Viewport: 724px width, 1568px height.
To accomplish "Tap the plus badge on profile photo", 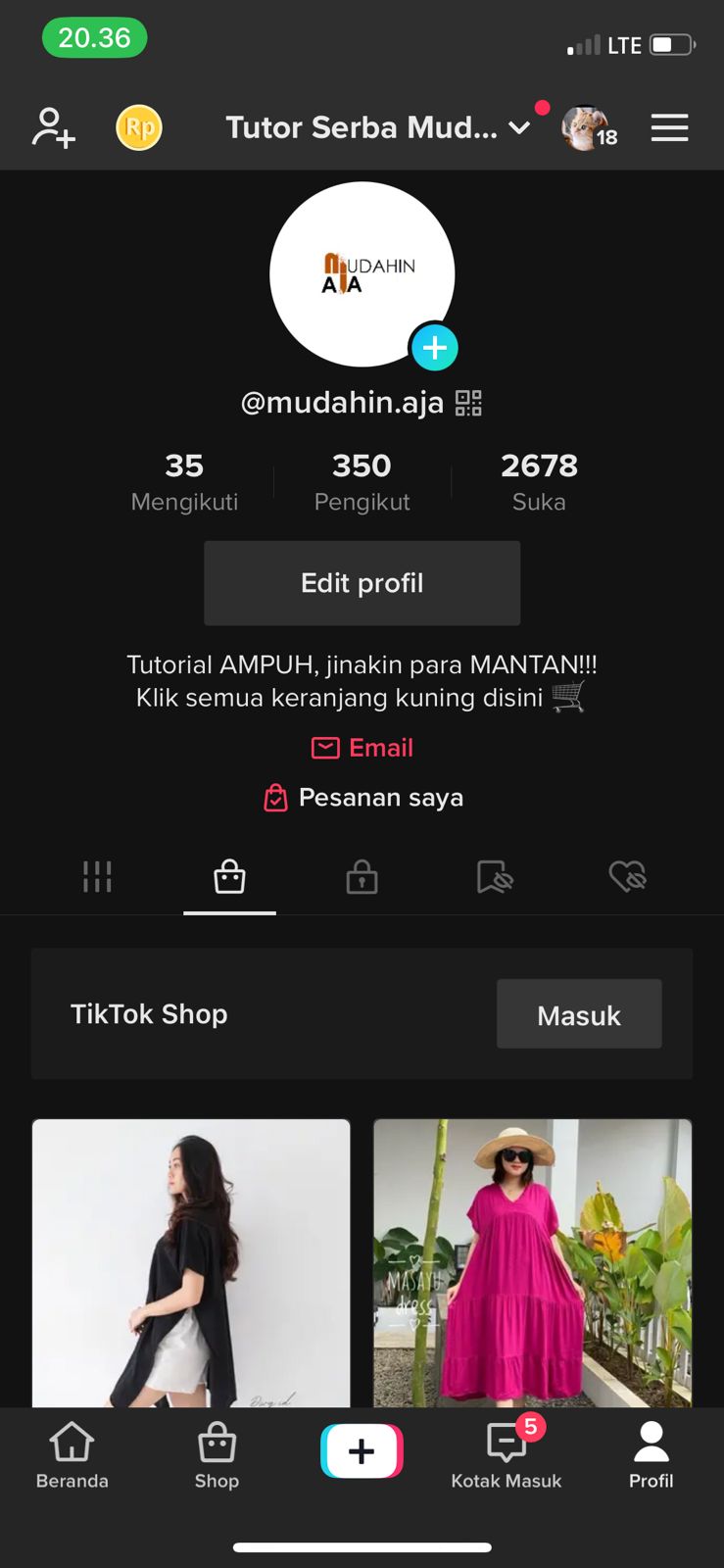I will 434,347.
